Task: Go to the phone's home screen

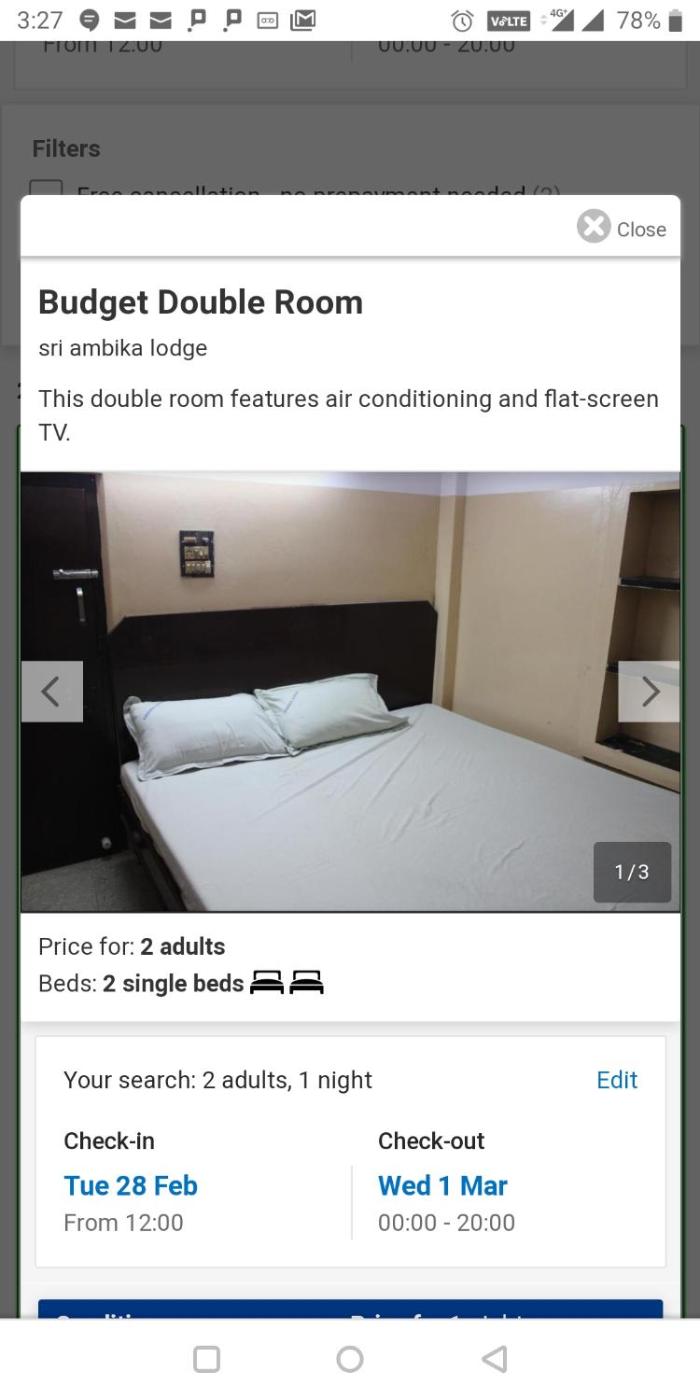Action: (x=350, y=1359)
